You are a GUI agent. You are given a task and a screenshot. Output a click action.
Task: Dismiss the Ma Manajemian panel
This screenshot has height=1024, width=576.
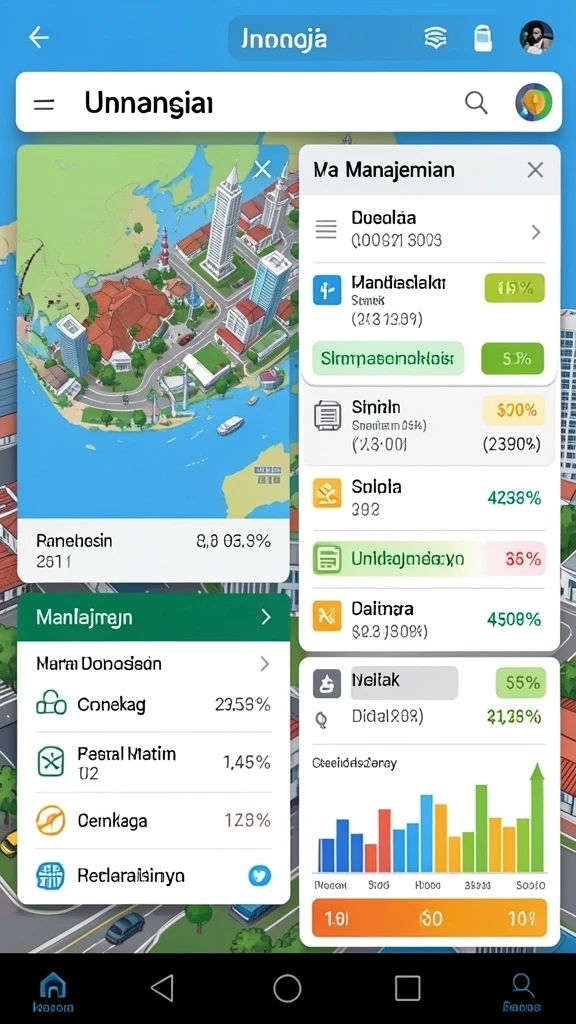click(536, 170)
